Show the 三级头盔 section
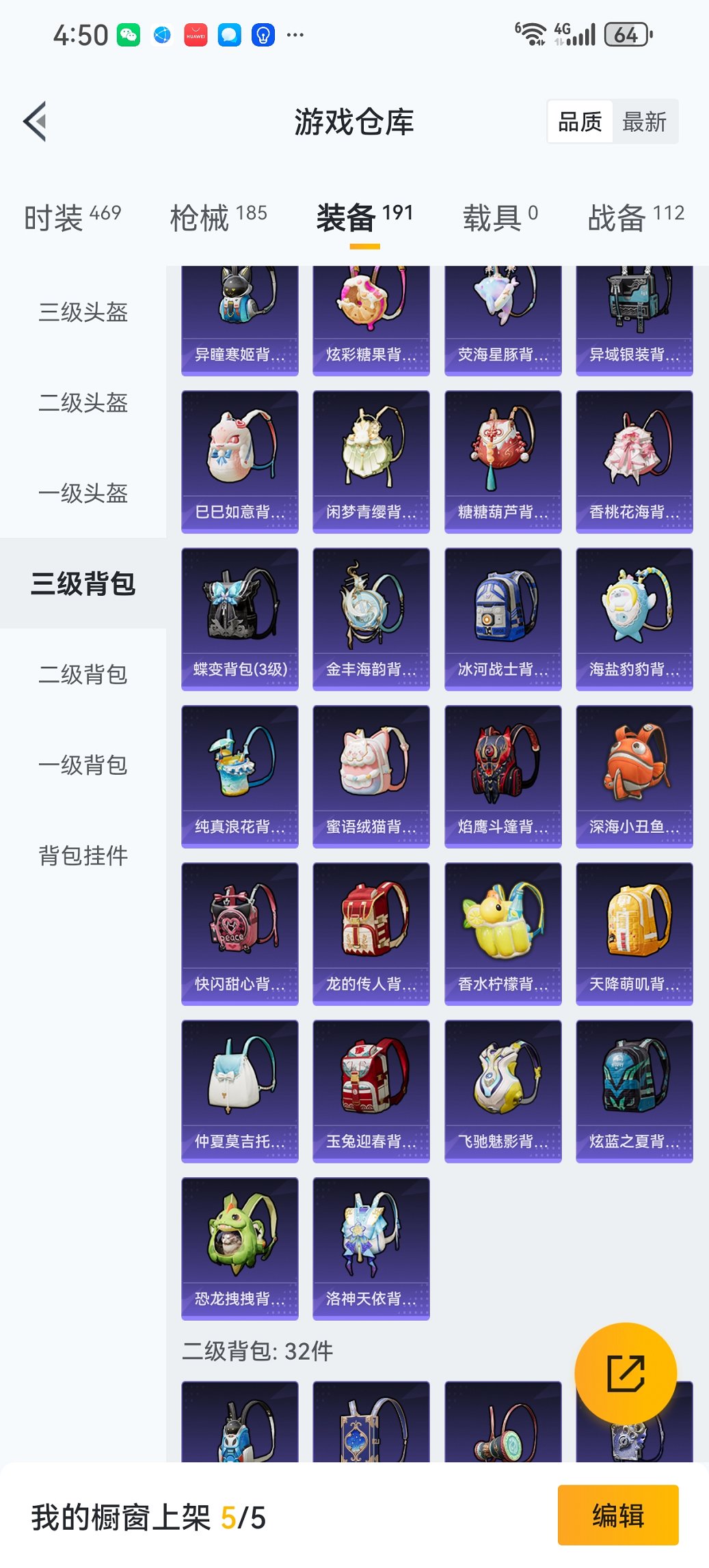This screenshot has width=709, height=1568. pyautogui.click(x=82, y=313)
